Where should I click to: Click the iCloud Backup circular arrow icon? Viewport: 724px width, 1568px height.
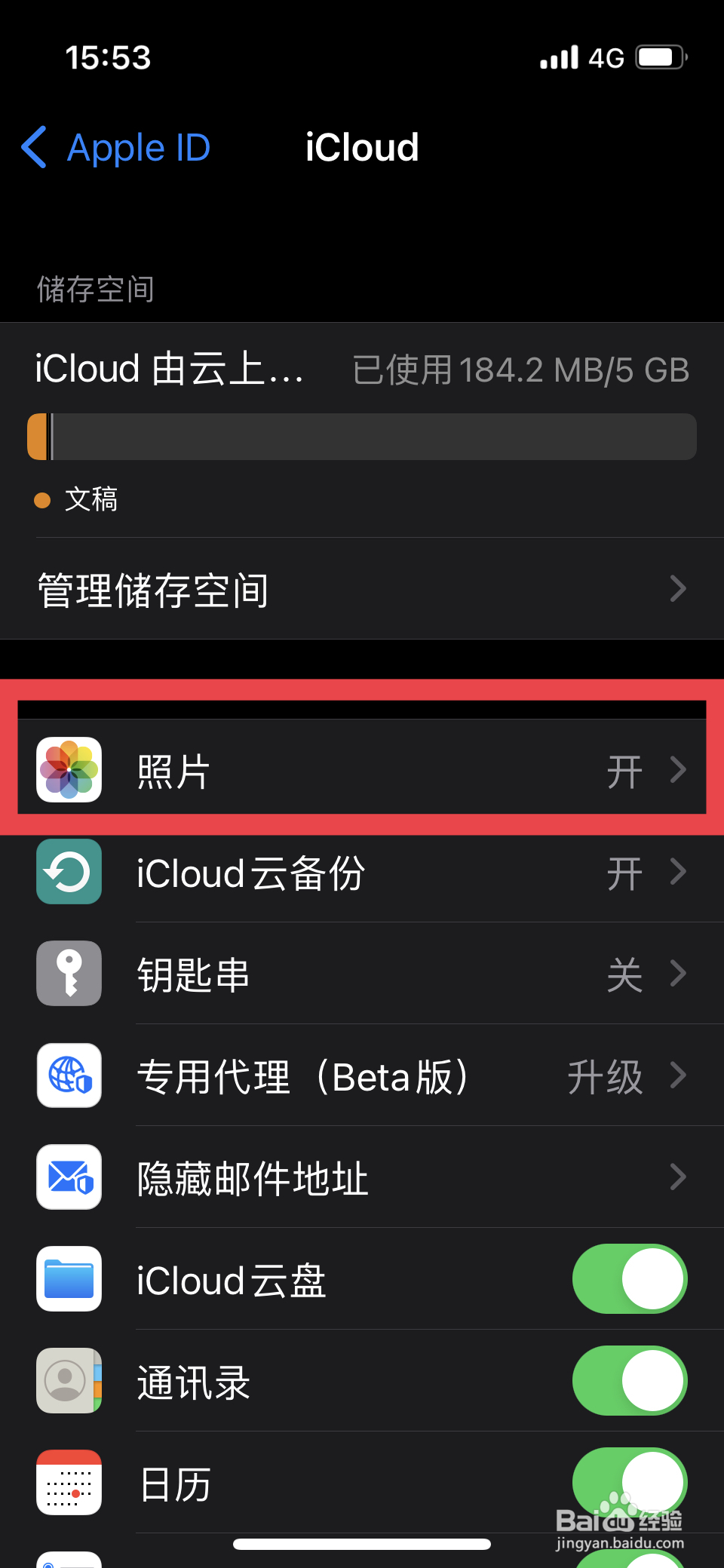[69, 873]
